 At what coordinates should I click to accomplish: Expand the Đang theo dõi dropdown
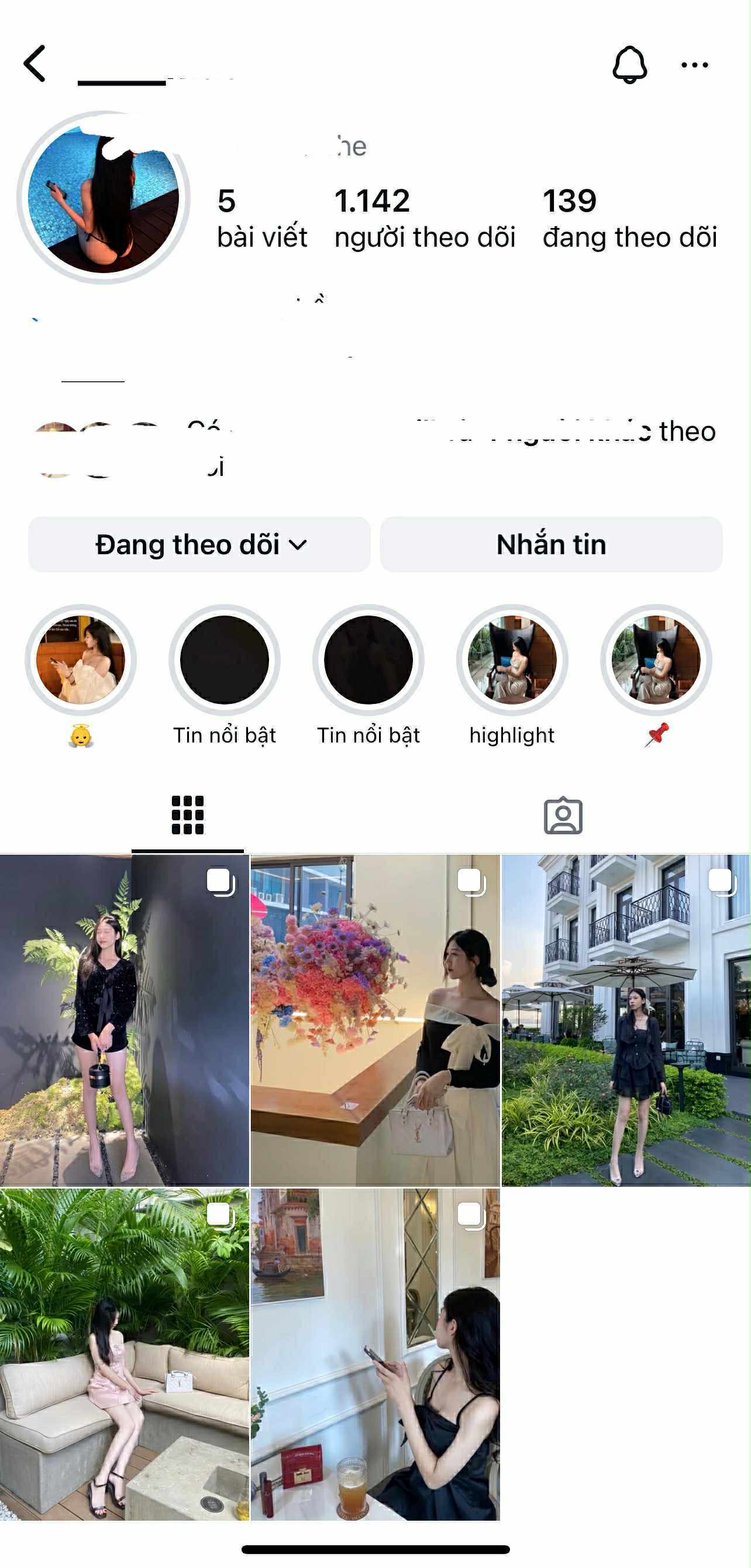pyautogui.click(x=199, y=544)
